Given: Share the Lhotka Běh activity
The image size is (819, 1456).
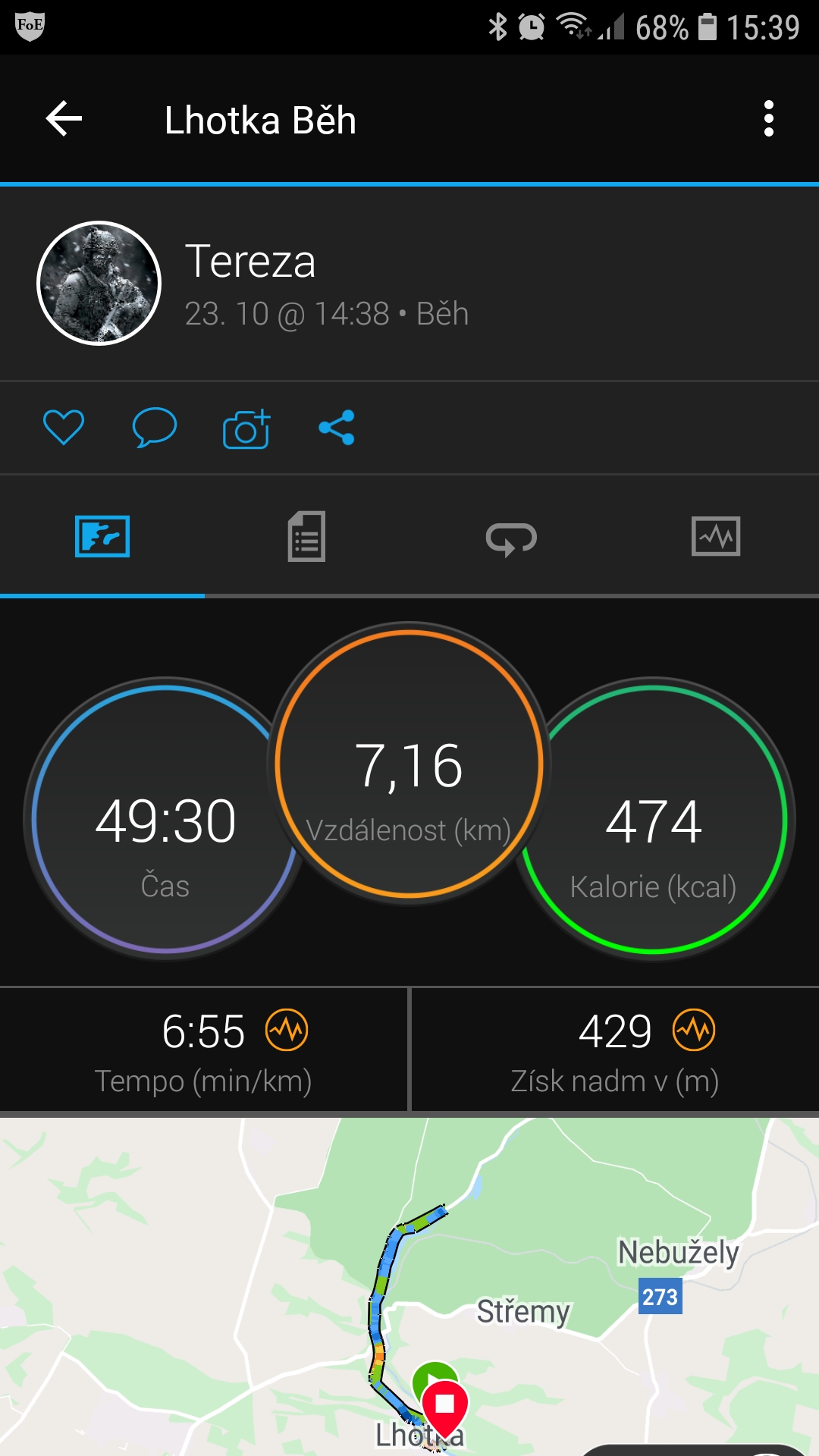Looking at the screenshot, I should point(337,428).
